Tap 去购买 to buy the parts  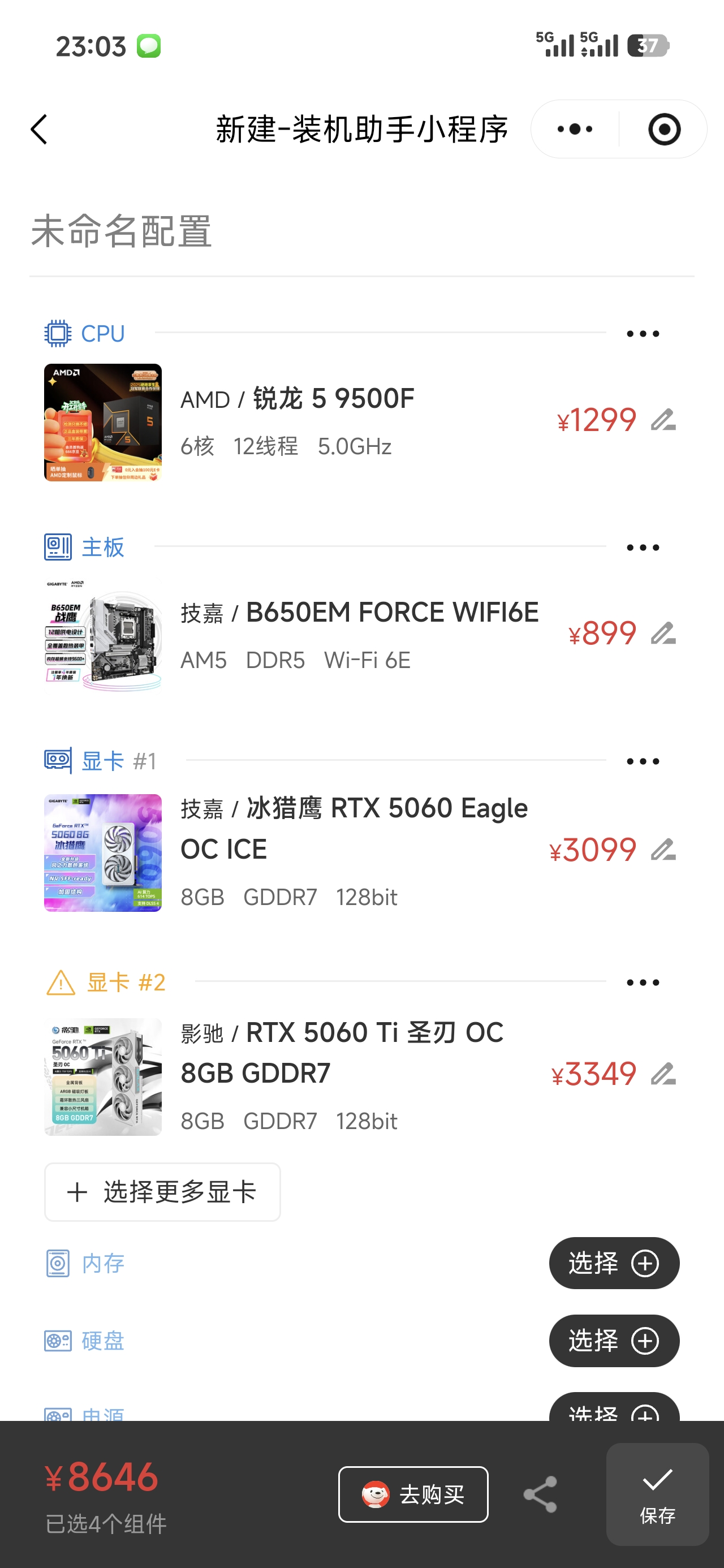(413, 1494)
